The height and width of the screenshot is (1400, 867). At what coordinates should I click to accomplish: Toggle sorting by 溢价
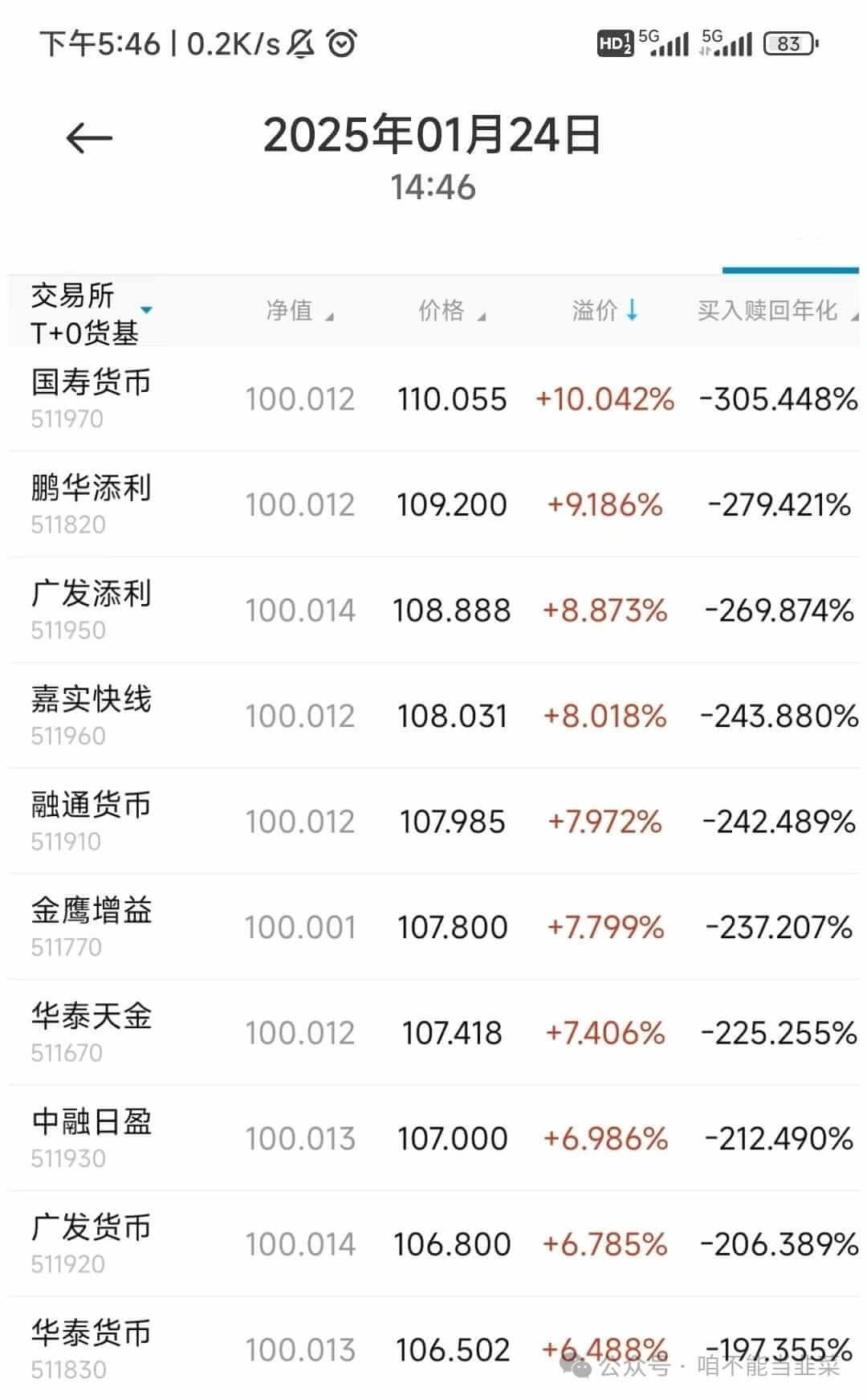(x=604, y=311)
